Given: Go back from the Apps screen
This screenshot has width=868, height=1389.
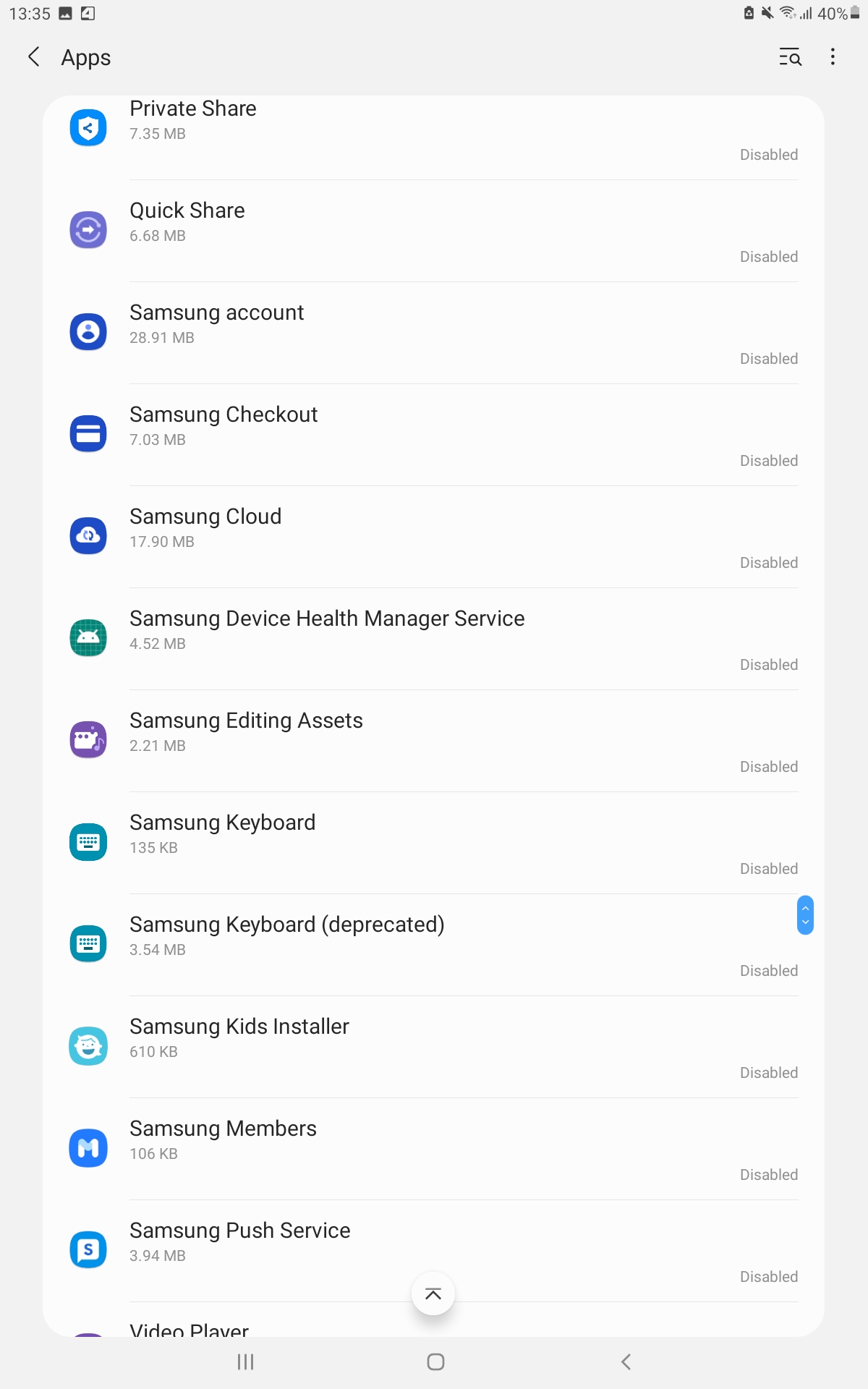Looking at the screenshot, I should tap(34, 57).
